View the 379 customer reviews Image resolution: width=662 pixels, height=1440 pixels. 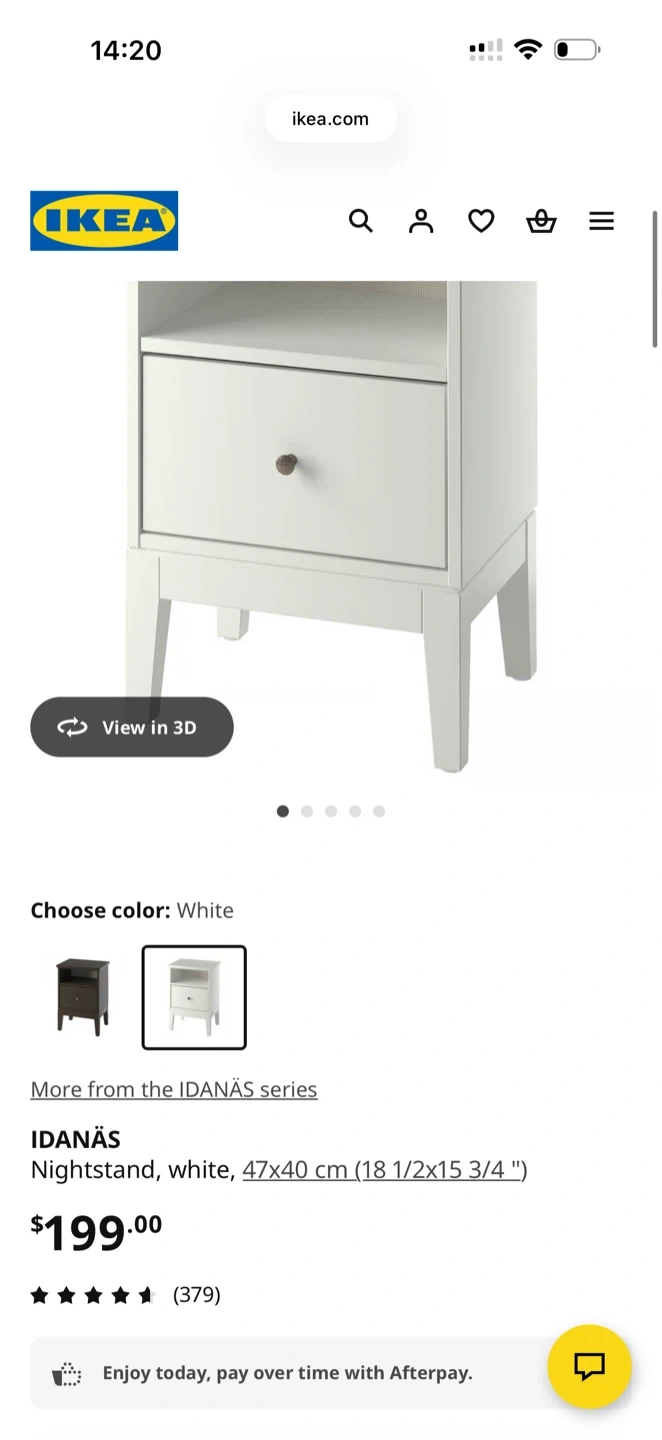[196, 1295]
